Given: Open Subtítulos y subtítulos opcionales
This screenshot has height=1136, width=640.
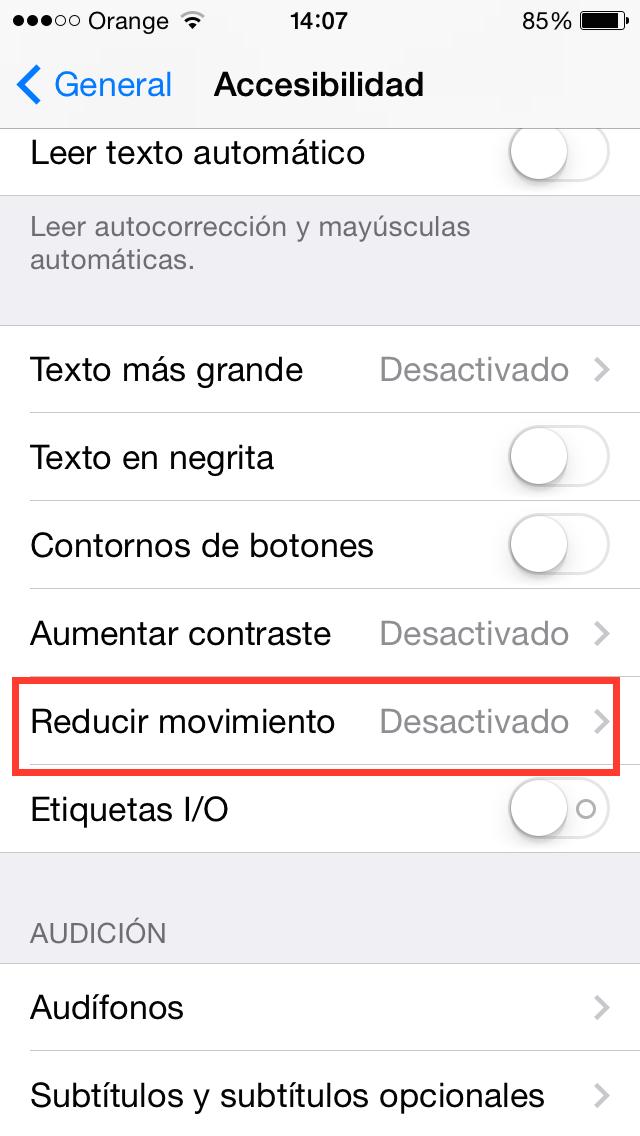Looking at the screenshot, I should click(x=320, y=1094).
